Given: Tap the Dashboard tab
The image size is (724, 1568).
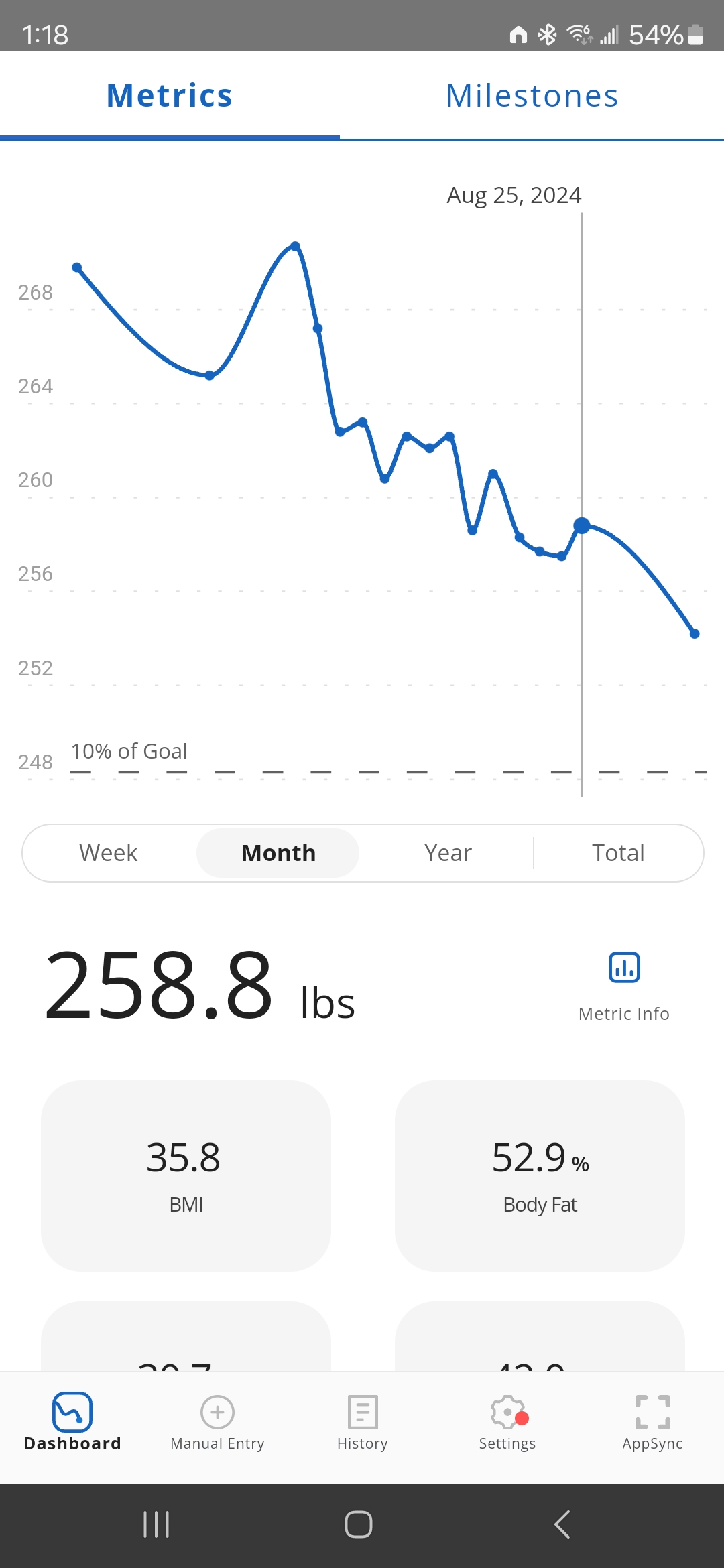Looking at the screenshot, I should pyautogui.click(x=72, y=1423).
